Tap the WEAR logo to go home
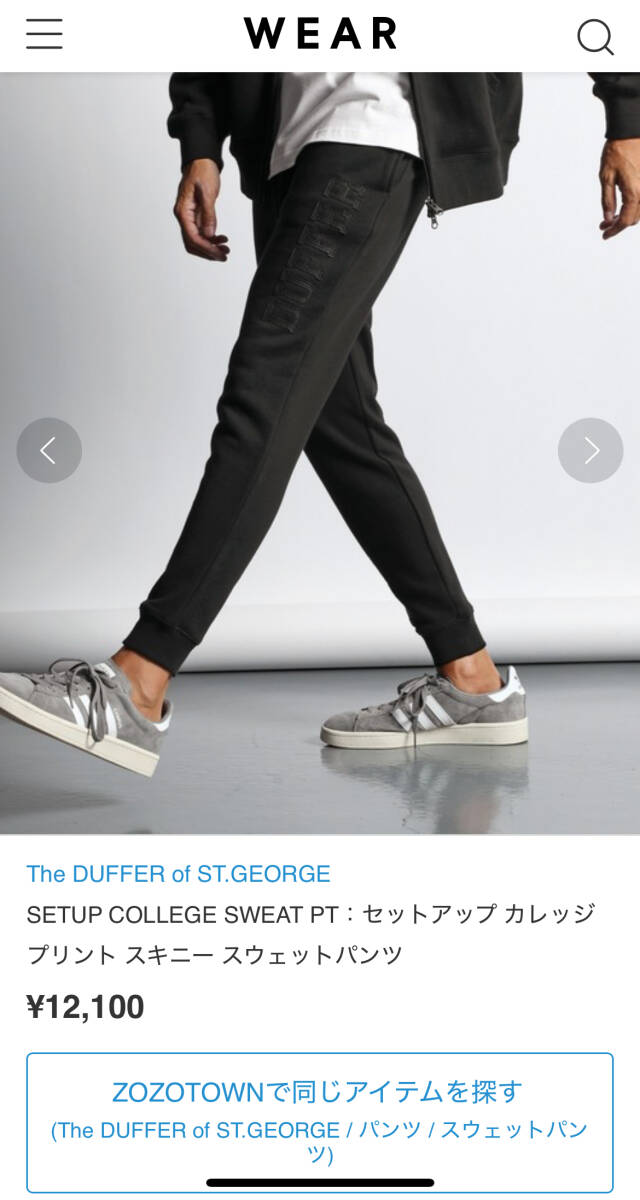 [320, 34]
